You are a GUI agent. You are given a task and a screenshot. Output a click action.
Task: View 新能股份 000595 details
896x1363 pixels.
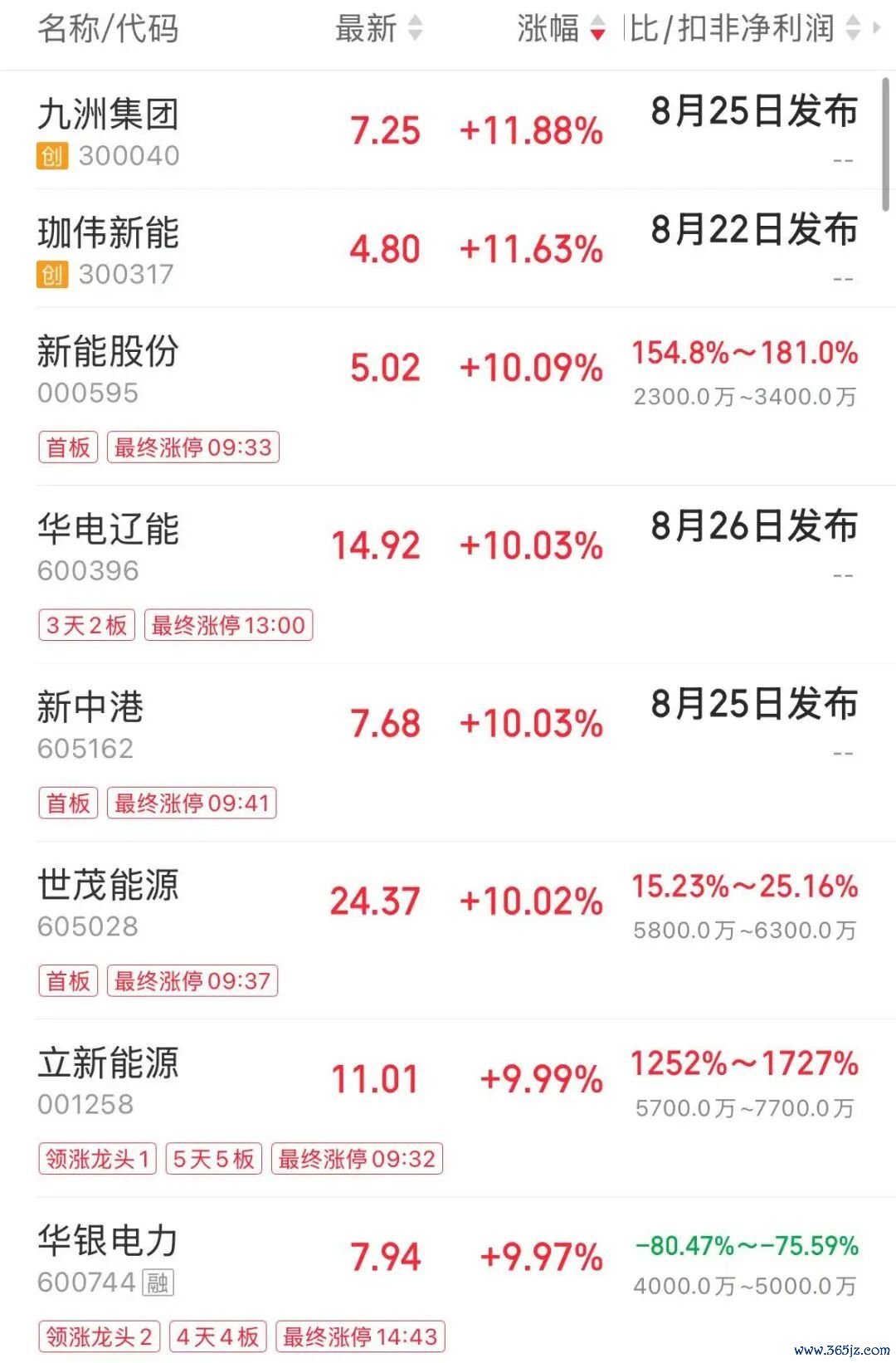click(448, 397)
